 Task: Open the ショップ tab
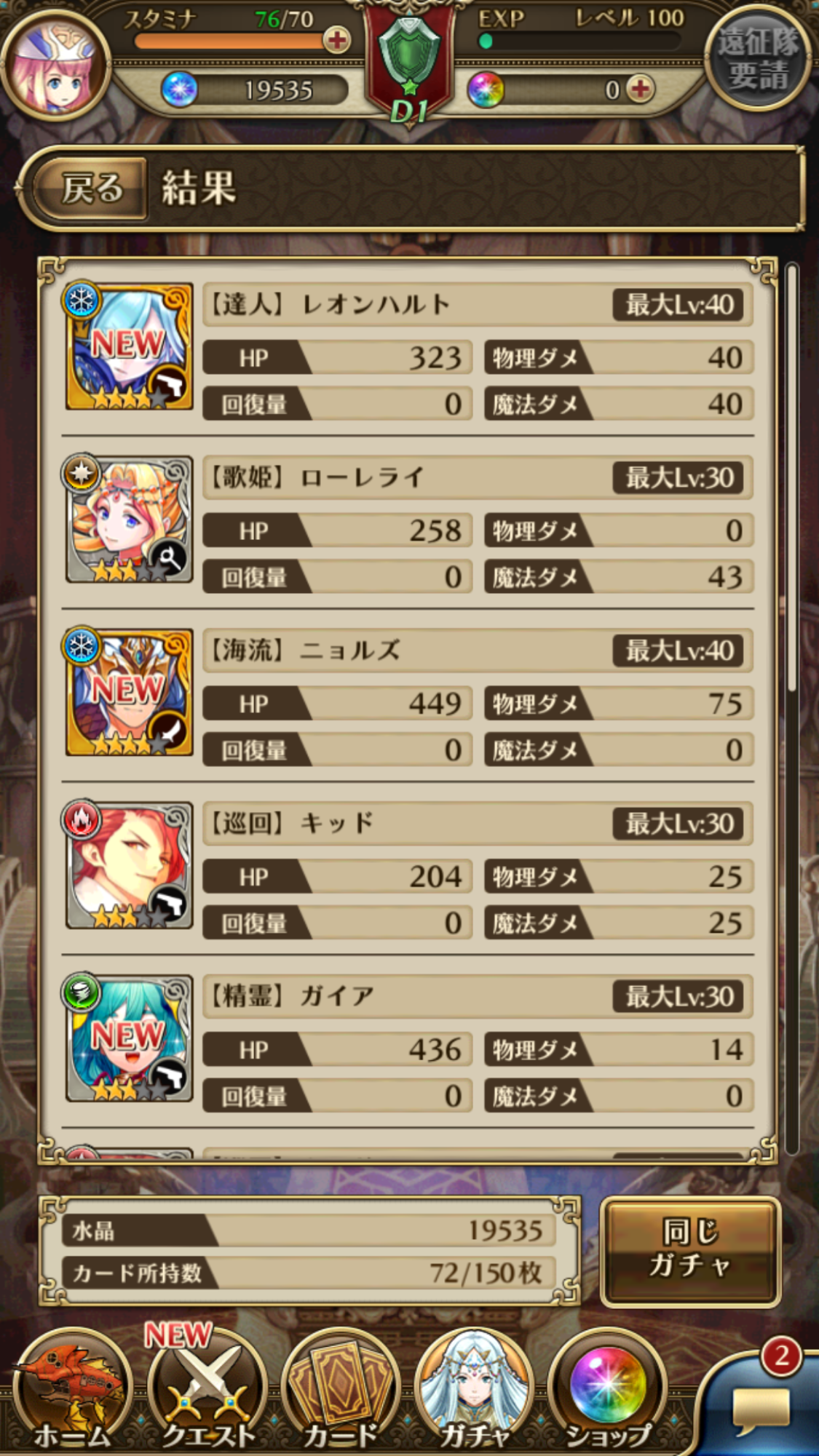click(x=606, y=1393)
